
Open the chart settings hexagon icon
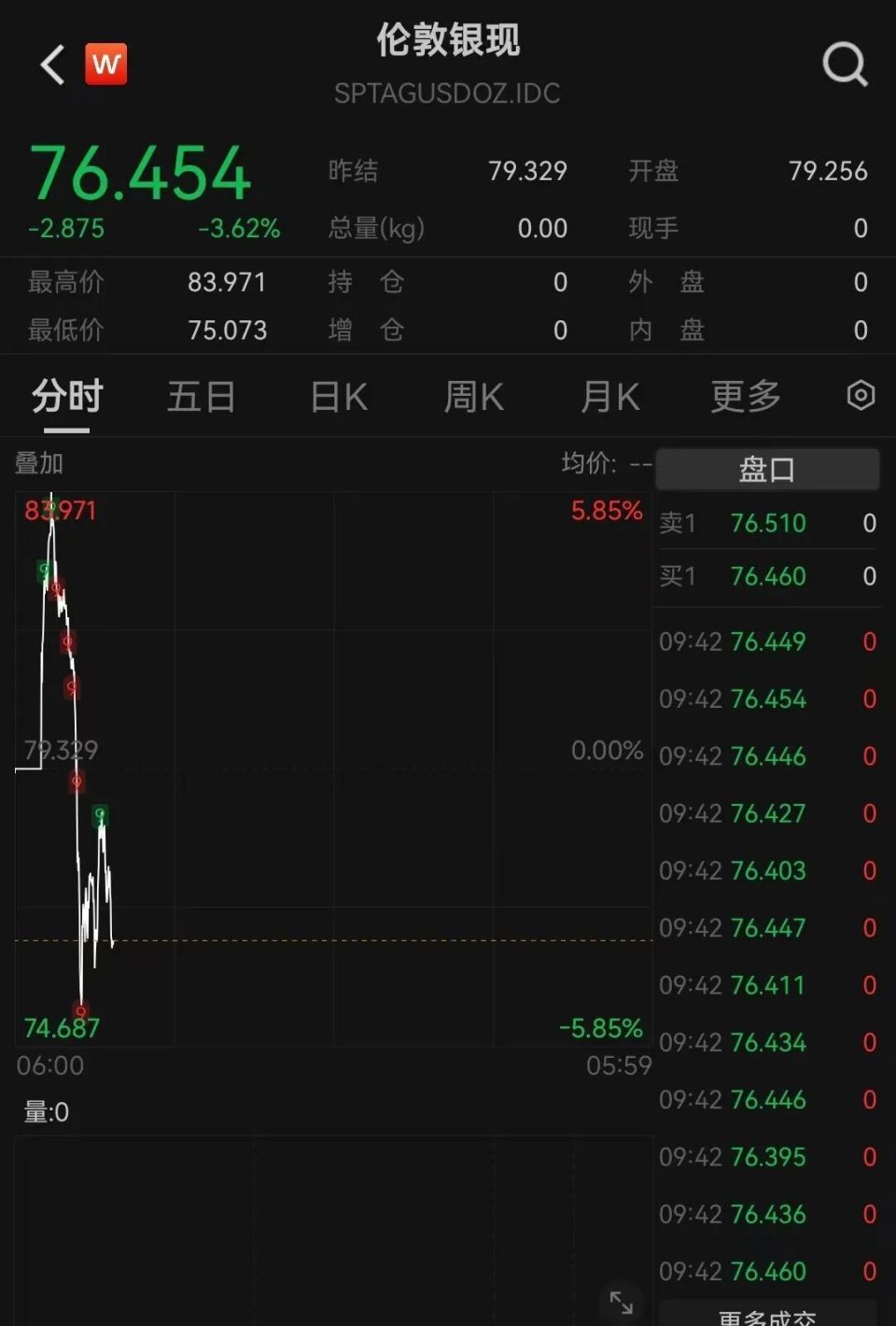[861, 397]
